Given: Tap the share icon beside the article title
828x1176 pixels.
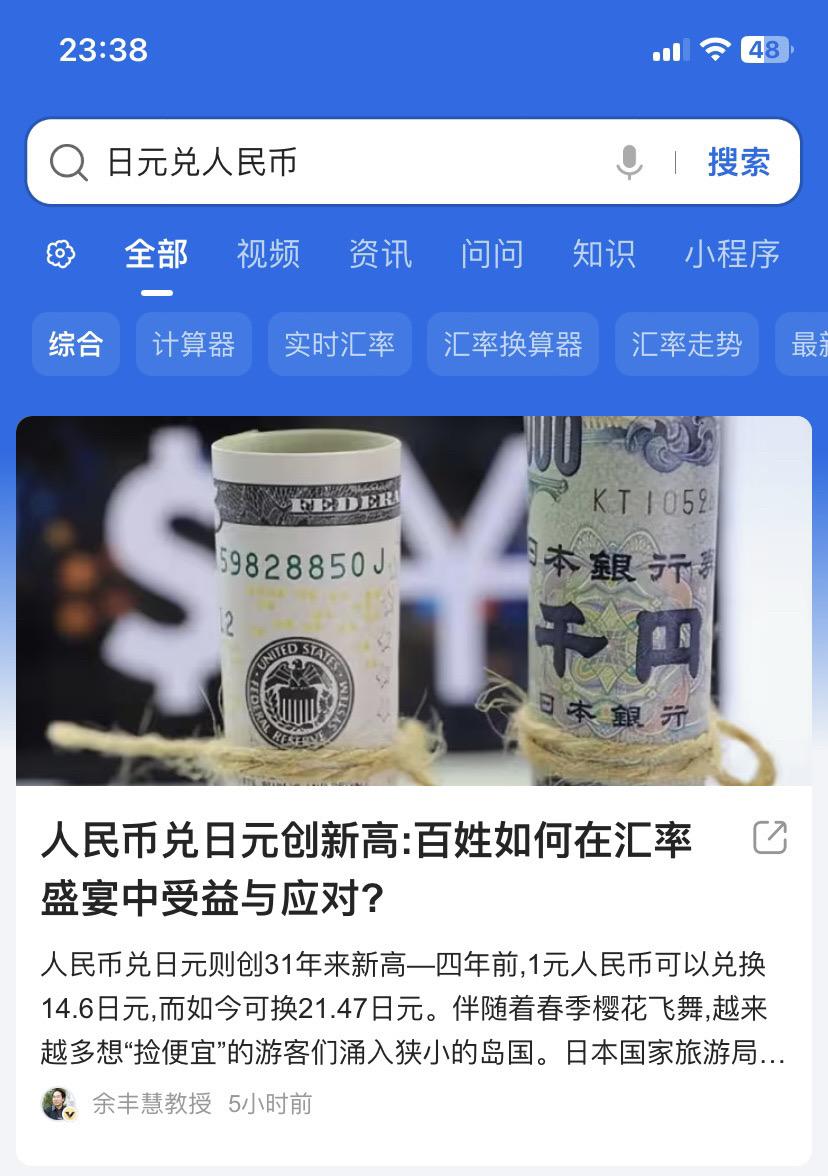Looking at the screenshot, I should click(x=768, y=838).
